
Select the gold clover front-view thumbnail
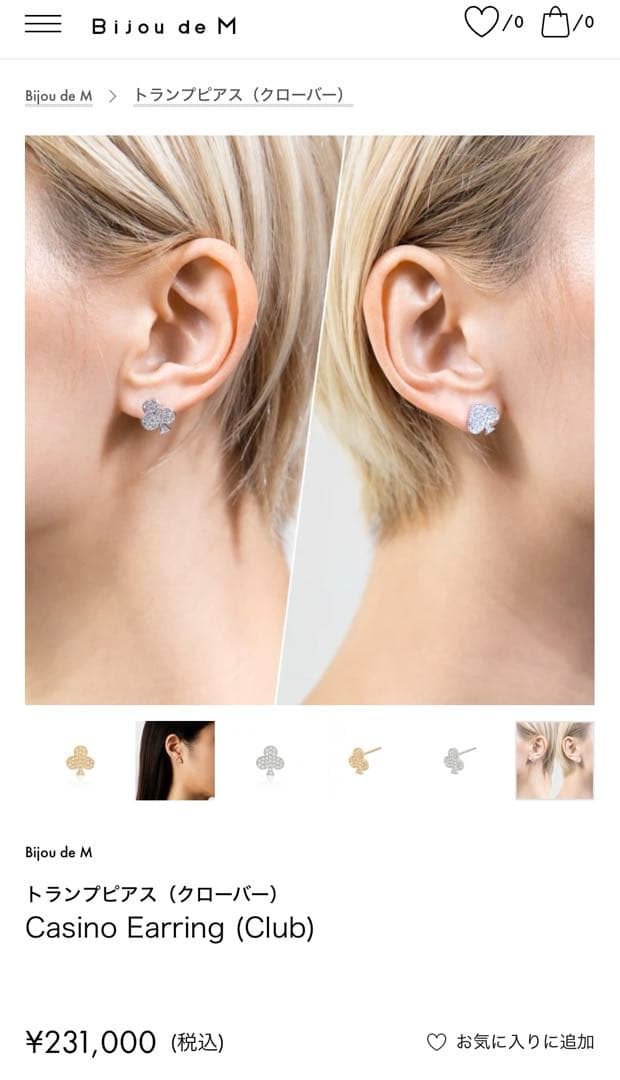80,761
